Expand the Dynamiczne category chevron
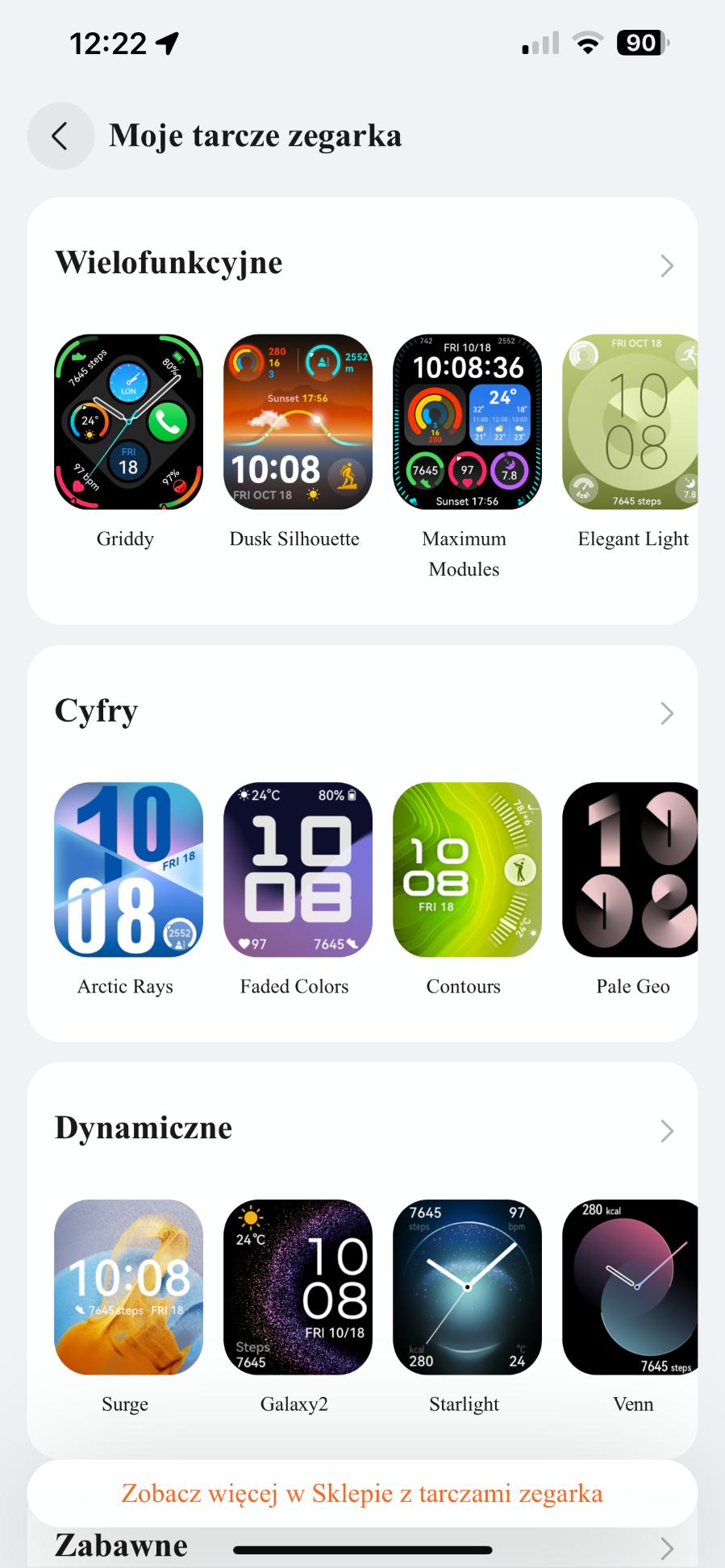The image size is (725, 1568). pyautogui.click(x=666, y=1130)
